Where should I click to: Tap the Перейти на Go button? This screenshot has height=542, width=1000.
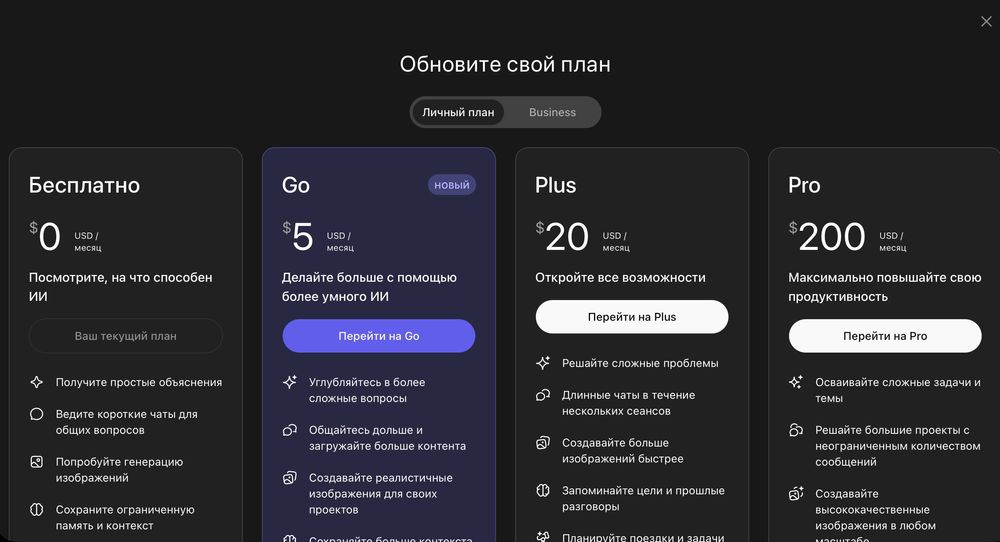coord(378,336)
